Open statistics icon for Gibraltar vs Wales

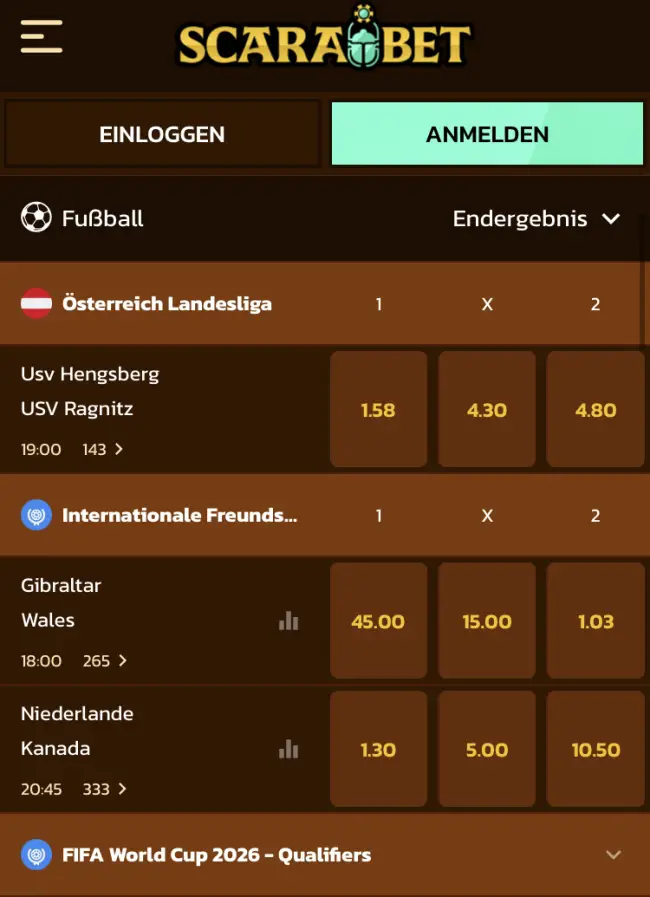pyautogui.click(x=289, y=621)
